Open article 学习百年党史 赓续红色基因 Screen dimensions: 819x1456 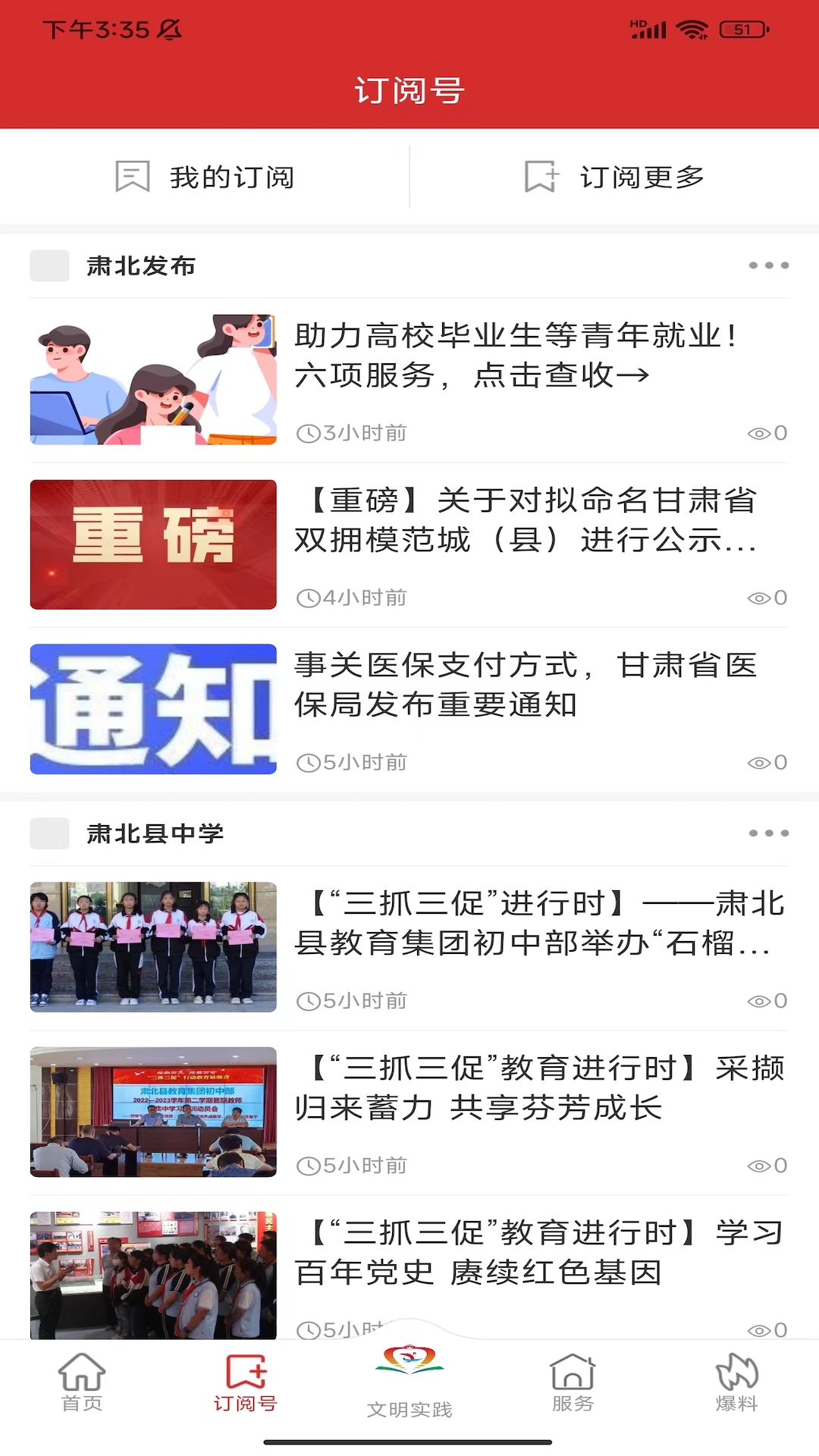(538, 1253)
